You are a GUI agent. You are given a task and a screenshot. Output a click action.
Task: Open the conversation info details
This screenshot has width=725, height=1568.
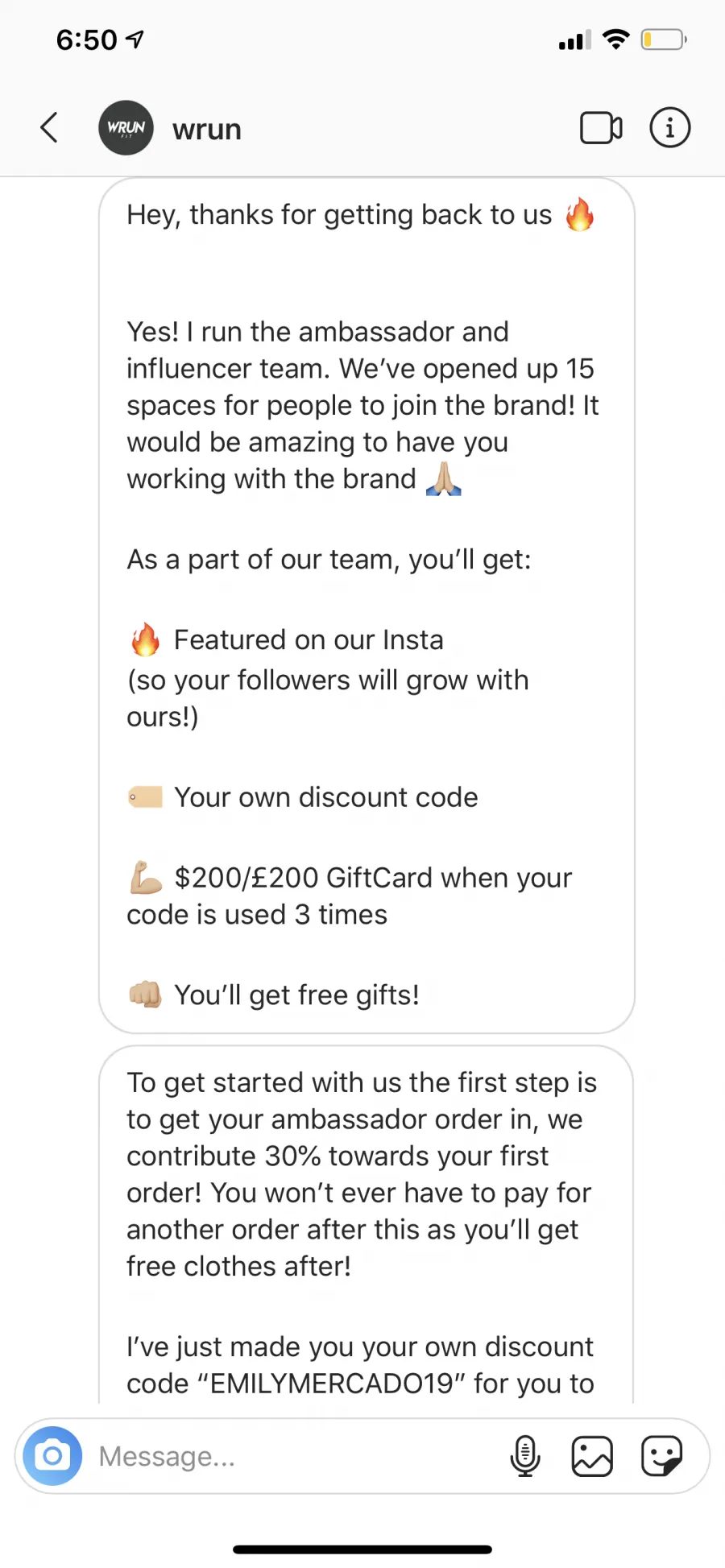pyautogui.click(x=670, y=127)
